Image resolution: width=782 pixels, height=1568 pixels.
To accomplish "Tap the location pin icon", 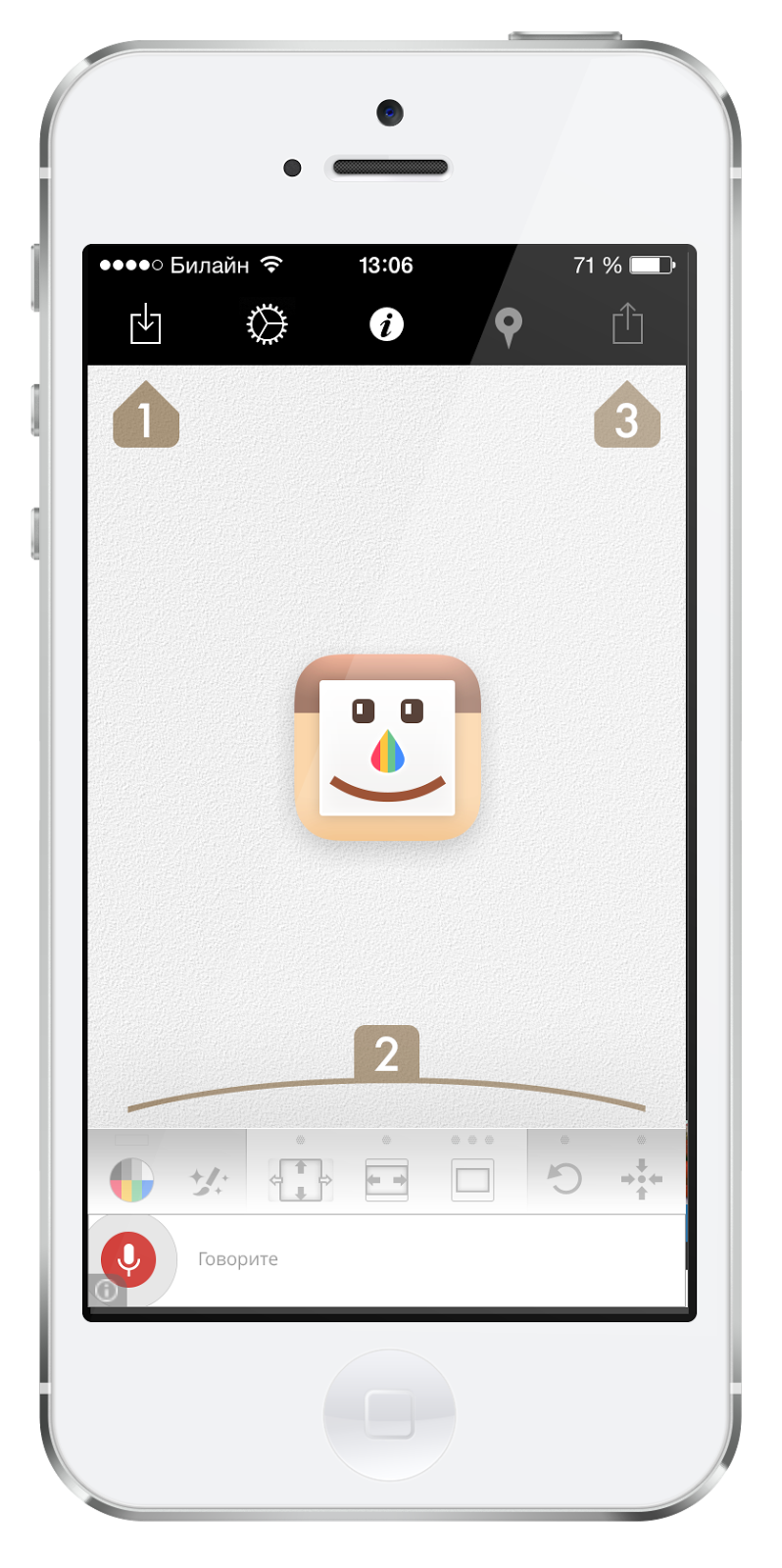I will pyautogui.click(x=508, y=326).
